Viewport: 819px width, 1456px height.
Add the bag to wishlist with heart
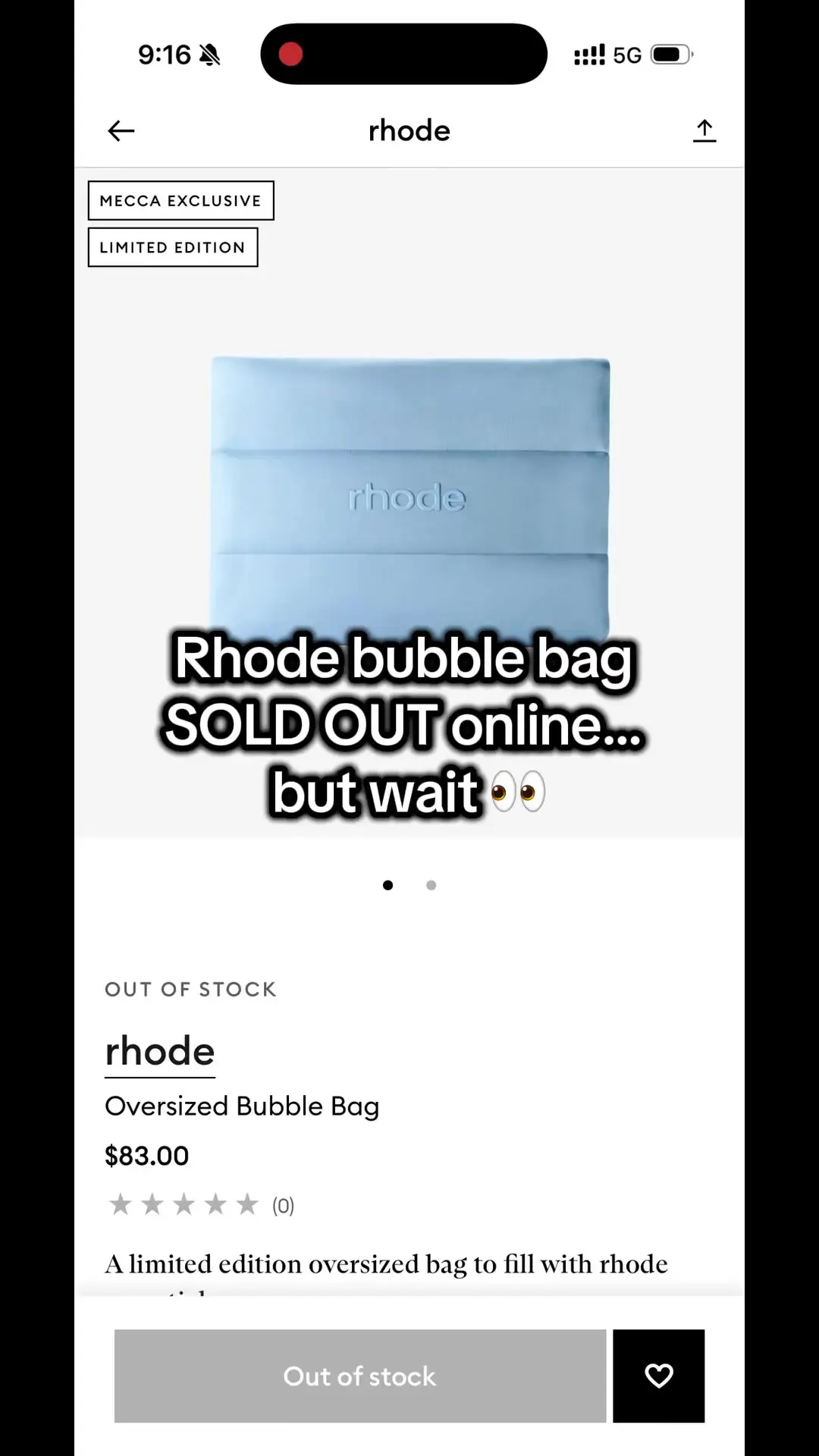click(x=658, y=1376)
